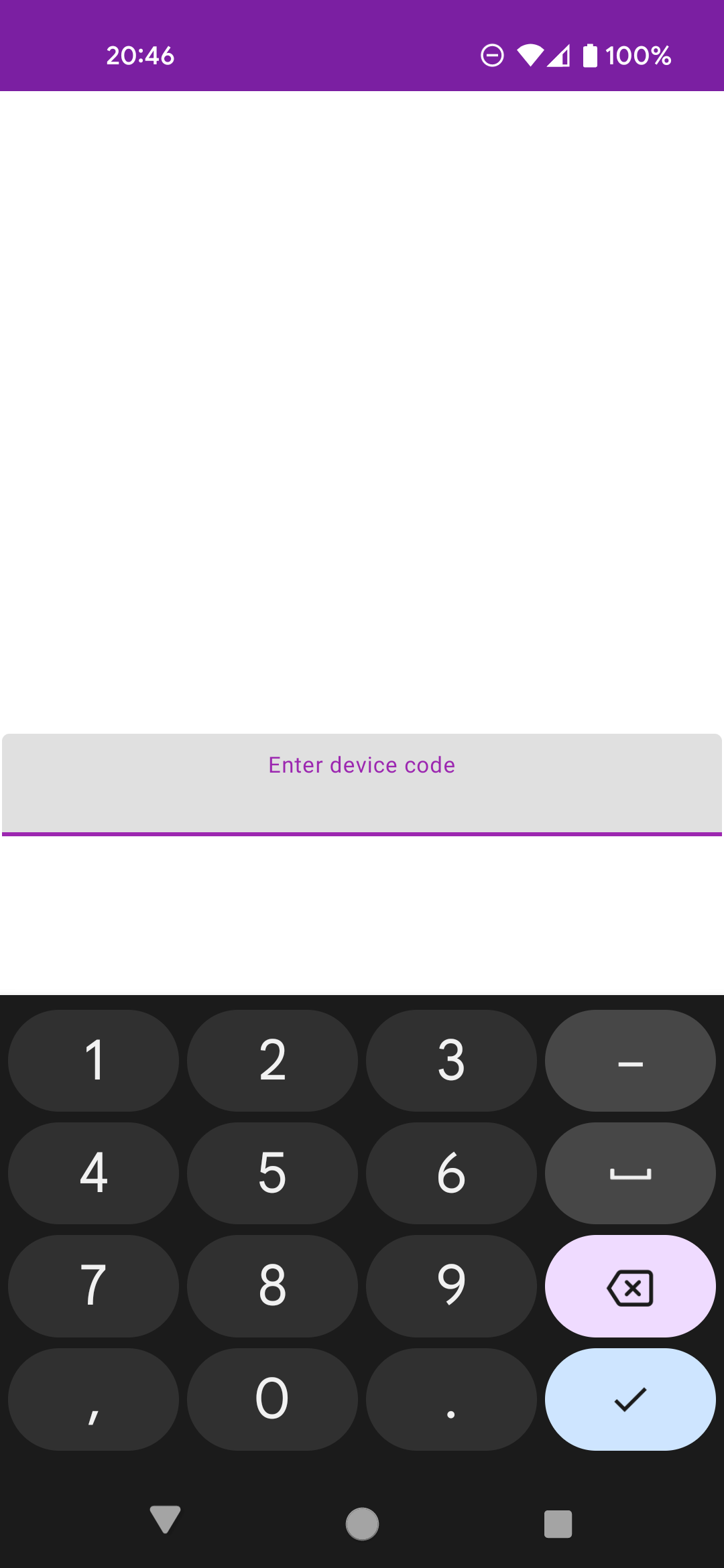Tap the space key on keypad
Viewport: 724px width, 1568px height.
tap(630, 1173)
